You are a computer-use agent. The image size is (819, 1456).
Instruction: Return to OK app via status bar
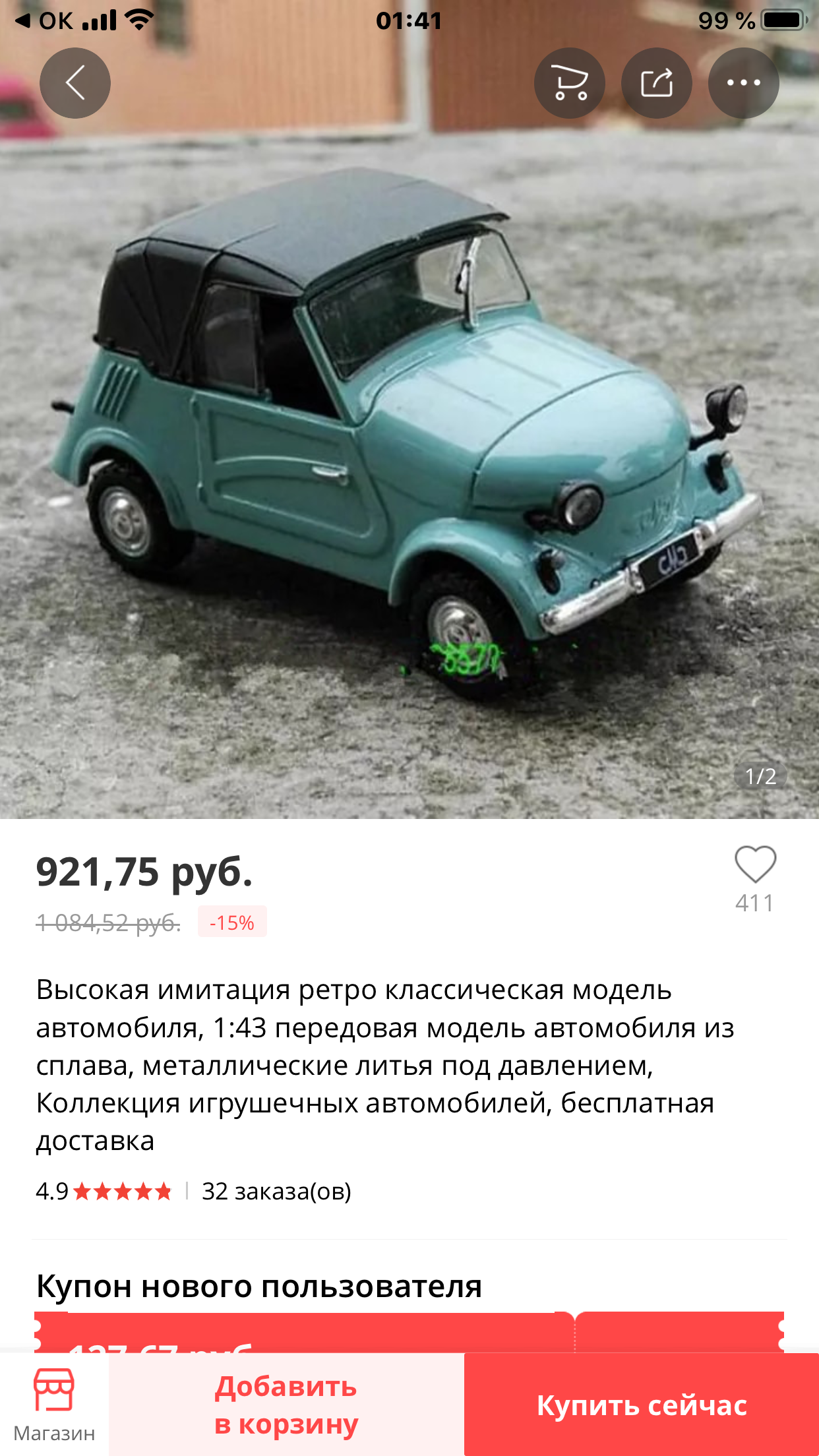tap(44, 21)
